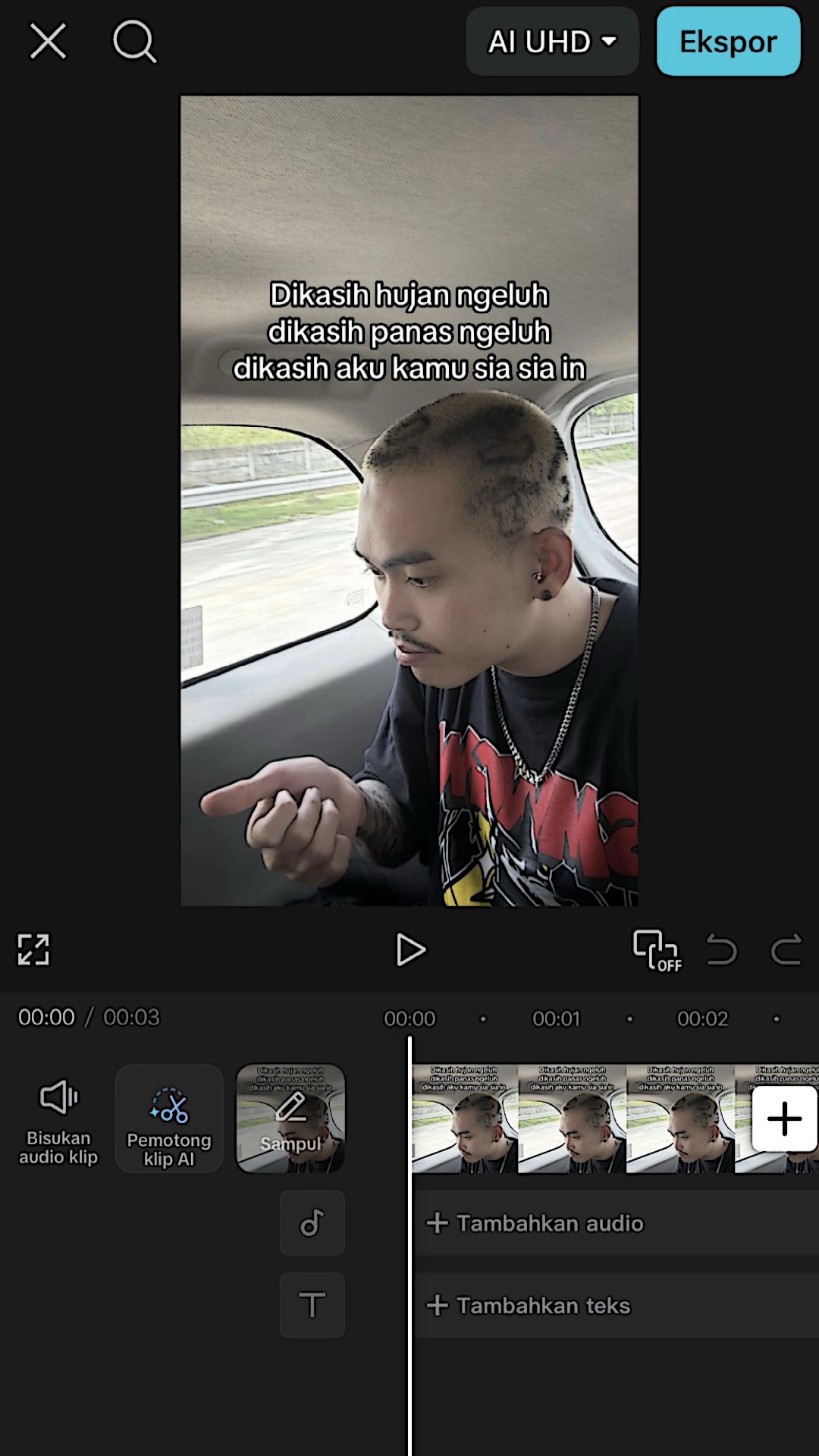Open Pemotong klip AI tool
The width and height of the screenshot is (819, 1456).
tap(169, 1119)
